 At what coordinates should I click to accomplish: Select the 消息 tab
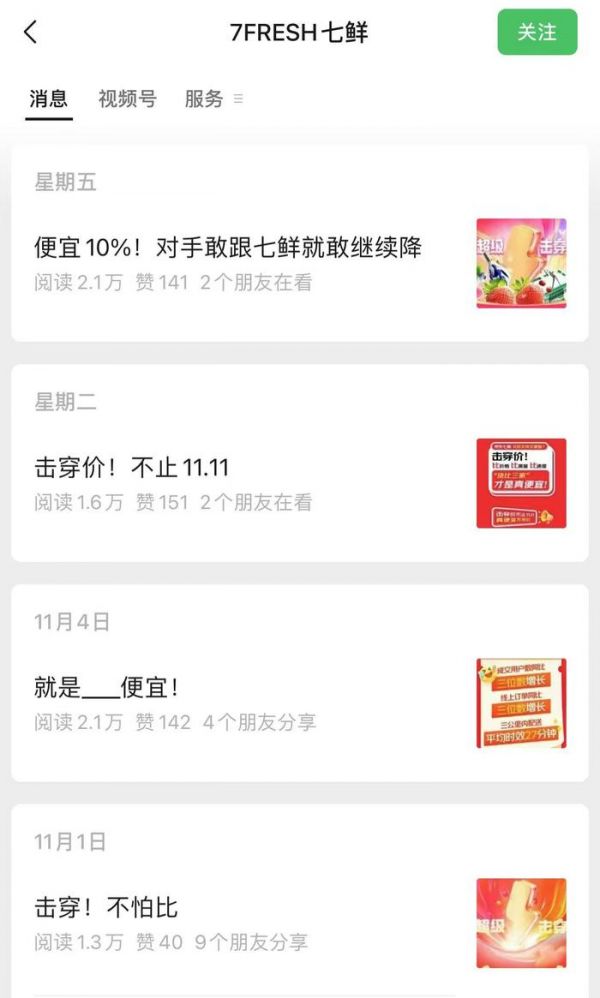[x=49, y=98]
